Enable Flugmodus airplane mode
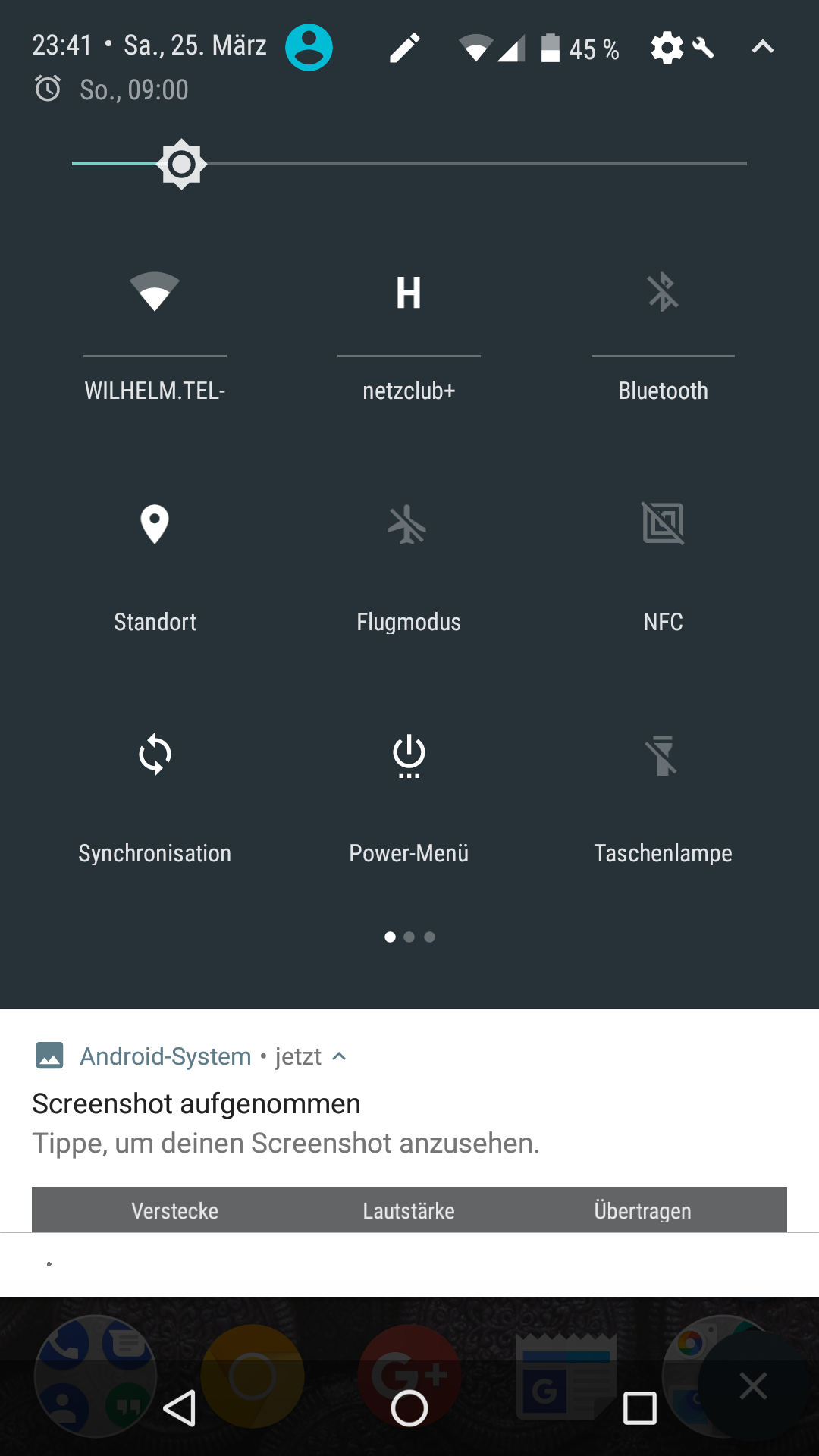 (409, 525)
